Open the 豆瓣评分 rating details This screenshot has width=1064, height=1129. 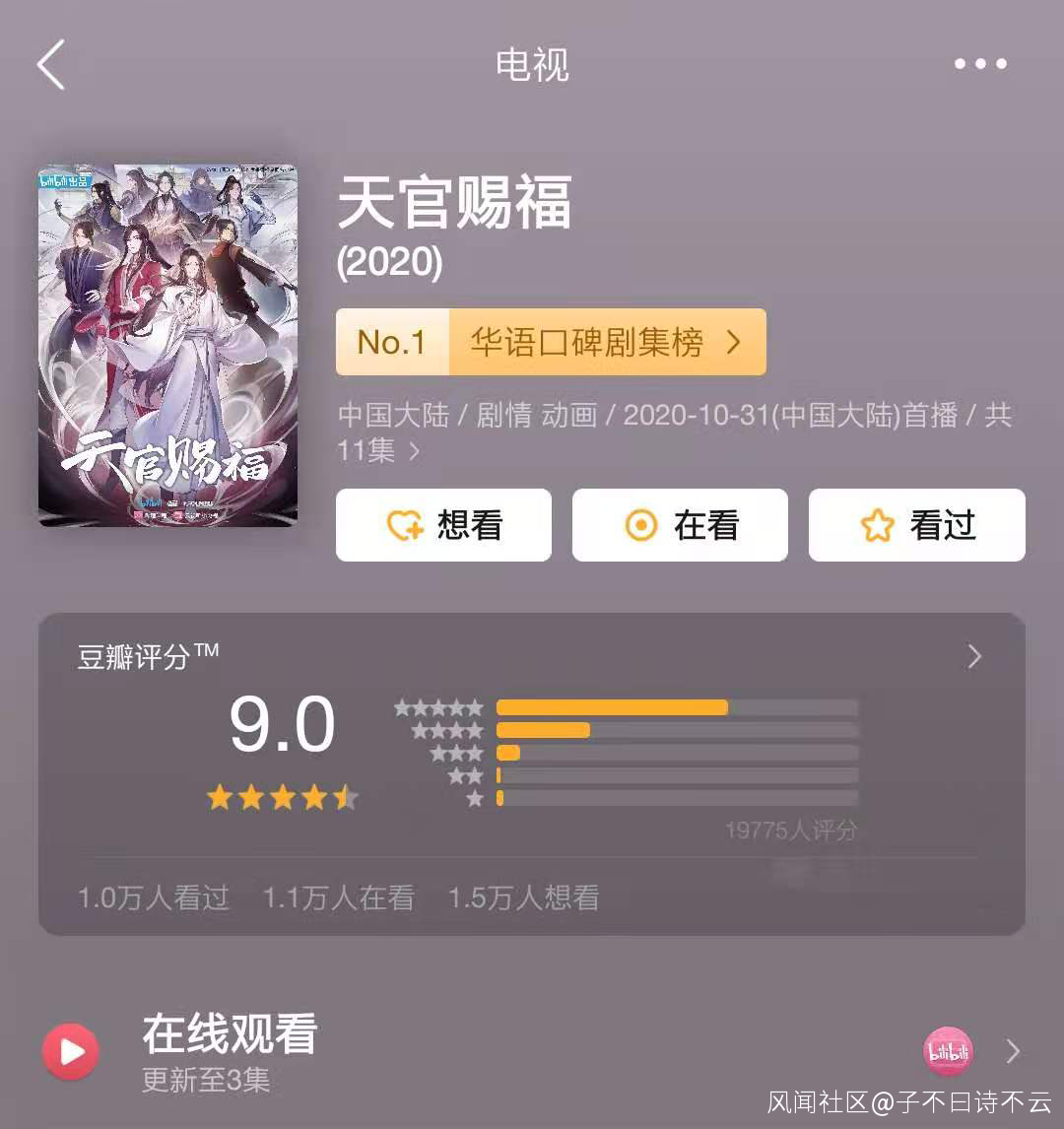pos(973,656)
